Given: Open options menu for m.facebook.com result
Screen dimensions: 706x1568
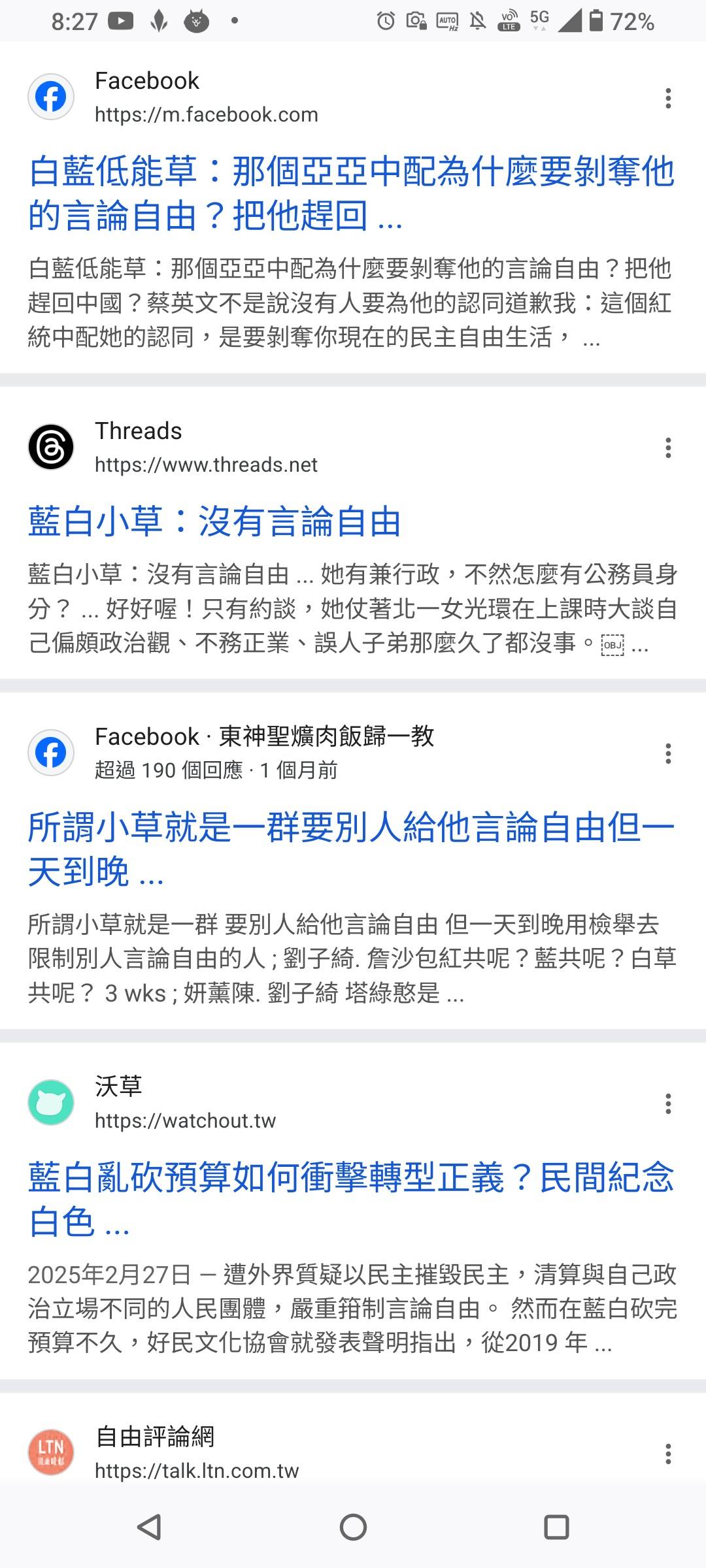Looking at the screenshot, I should pyautogui.click(x=668, y=98).
